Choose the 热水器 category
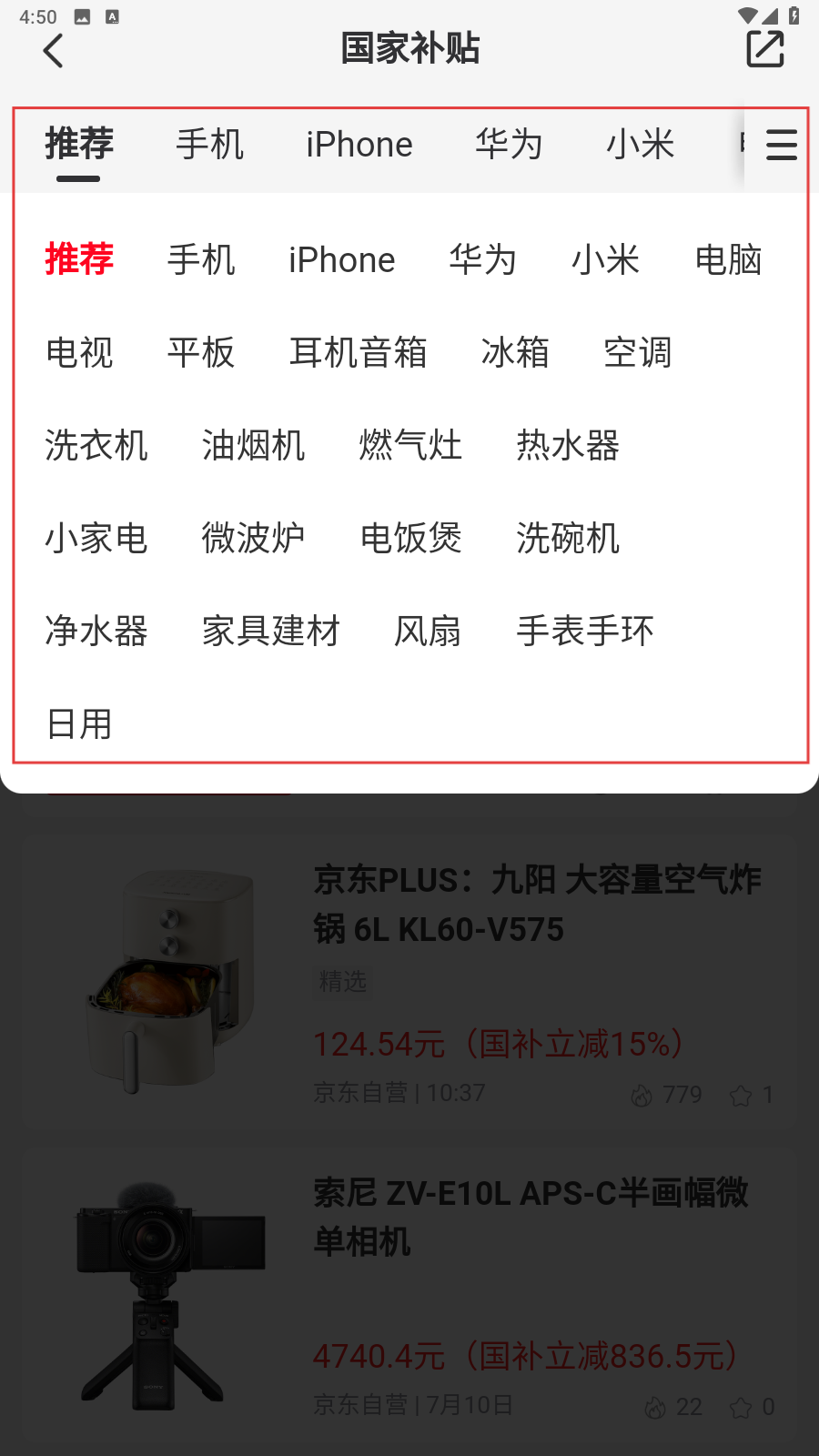 568,446
